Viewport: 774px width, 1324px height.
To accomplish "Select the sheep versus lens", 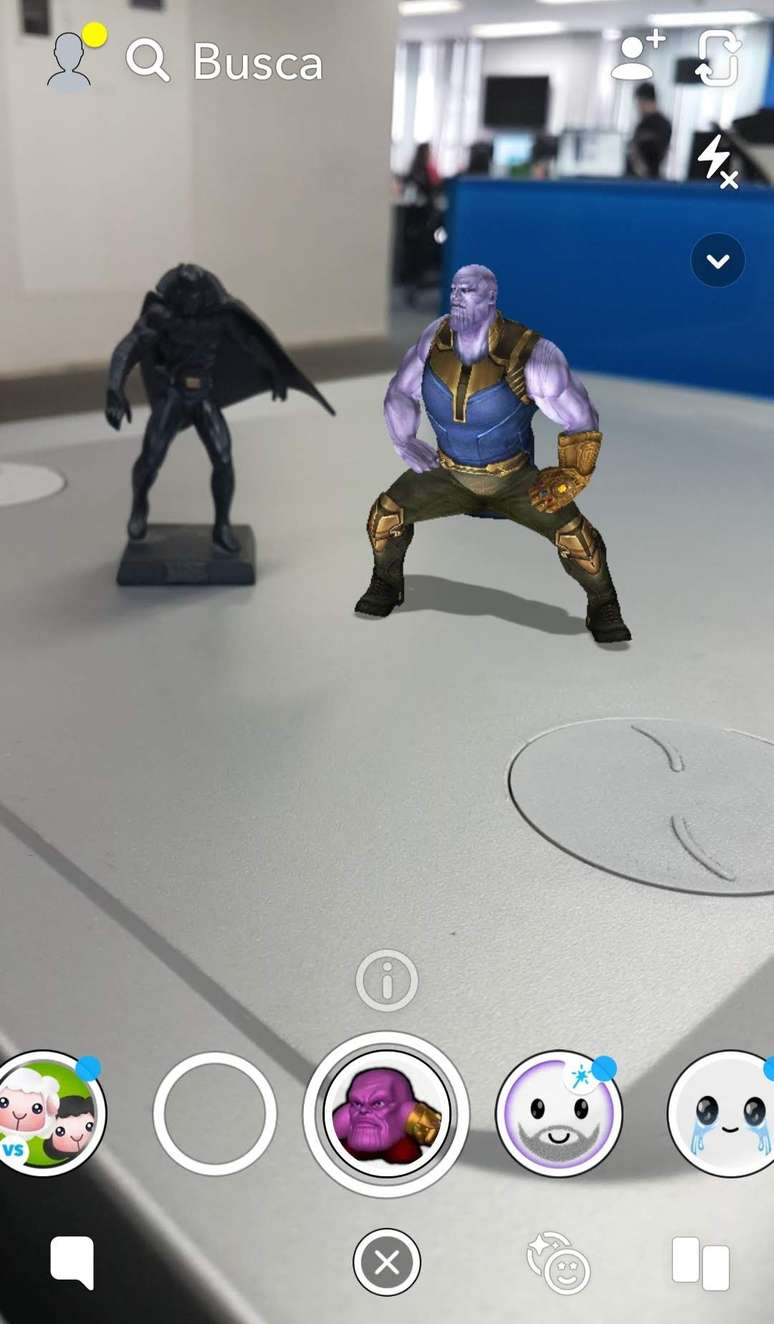I will point(48,1112).
